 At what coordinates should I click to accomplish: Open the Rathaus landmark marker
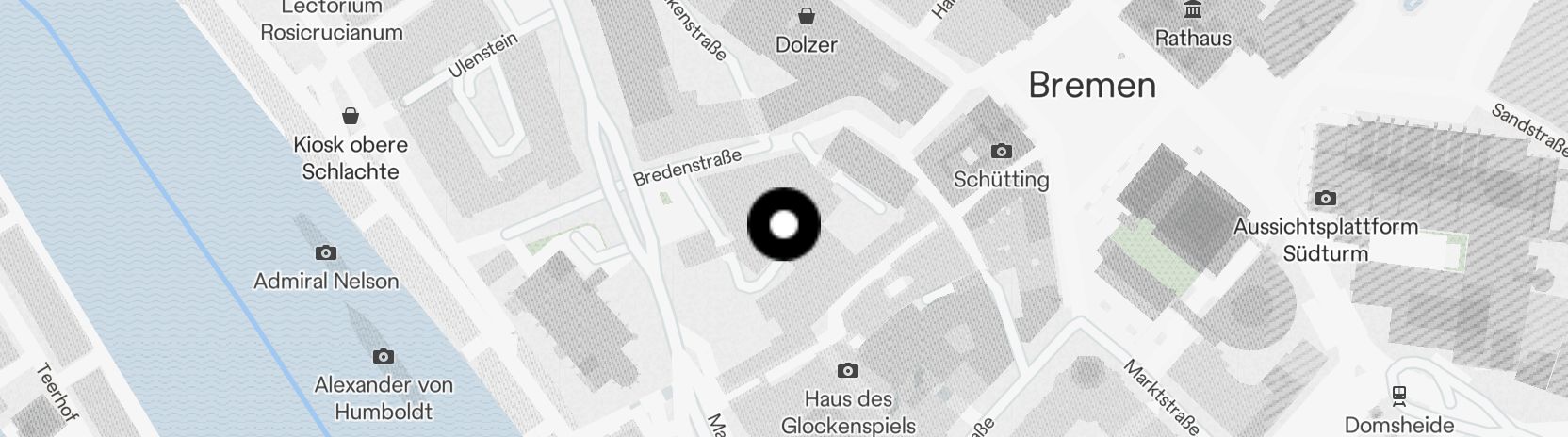[x=1194, y=10]
